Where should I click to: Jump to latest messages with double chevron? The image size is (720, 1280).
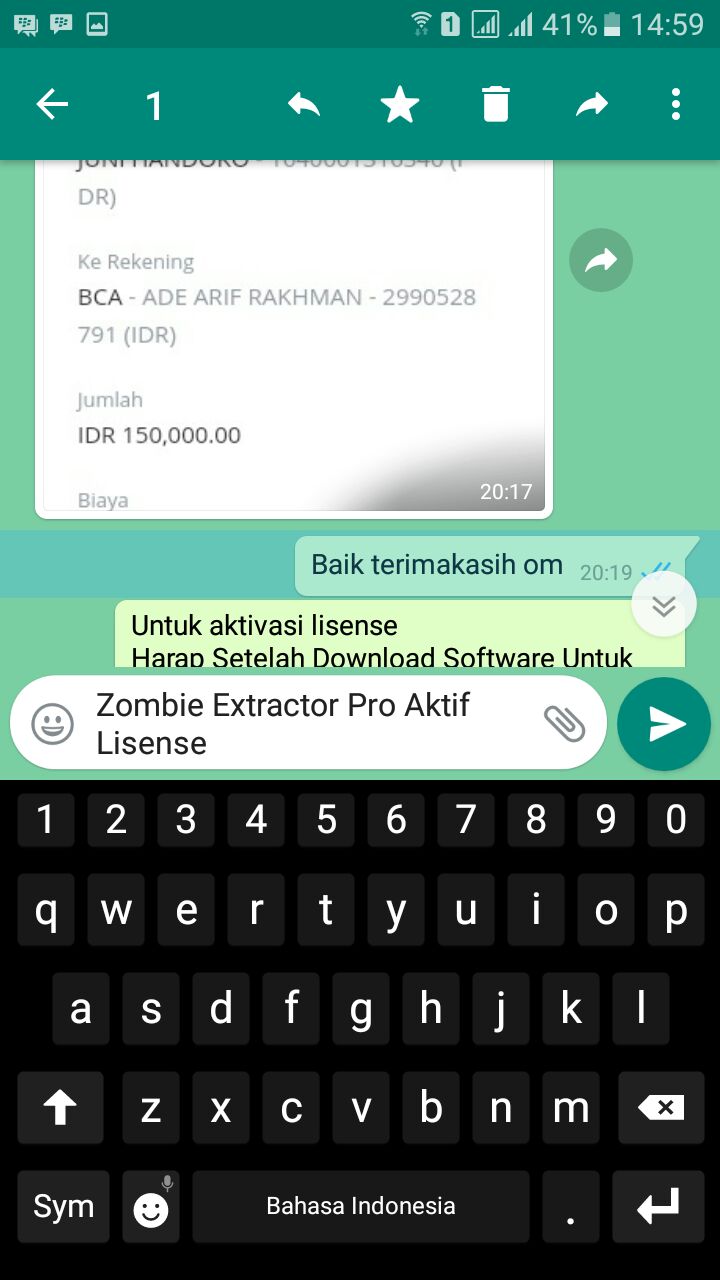tap(664, 605)
